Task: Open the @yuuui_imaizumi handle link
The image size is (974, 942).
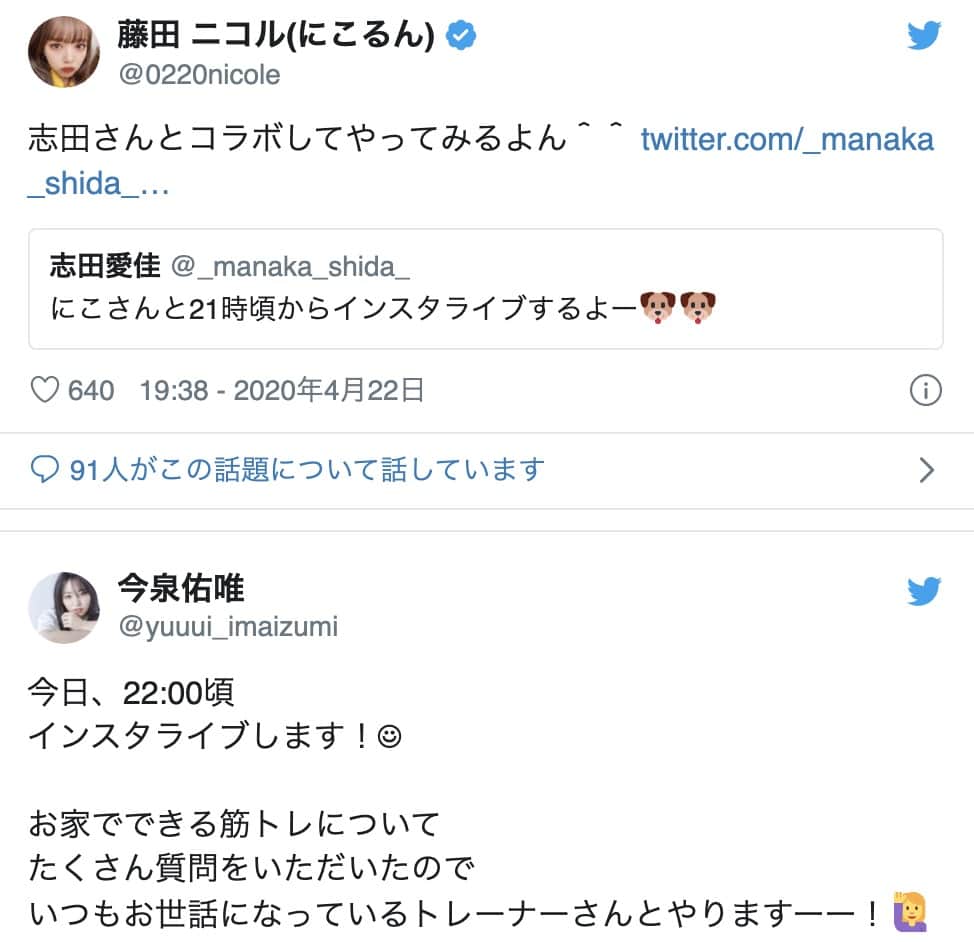Action: [x=228, y=627]
